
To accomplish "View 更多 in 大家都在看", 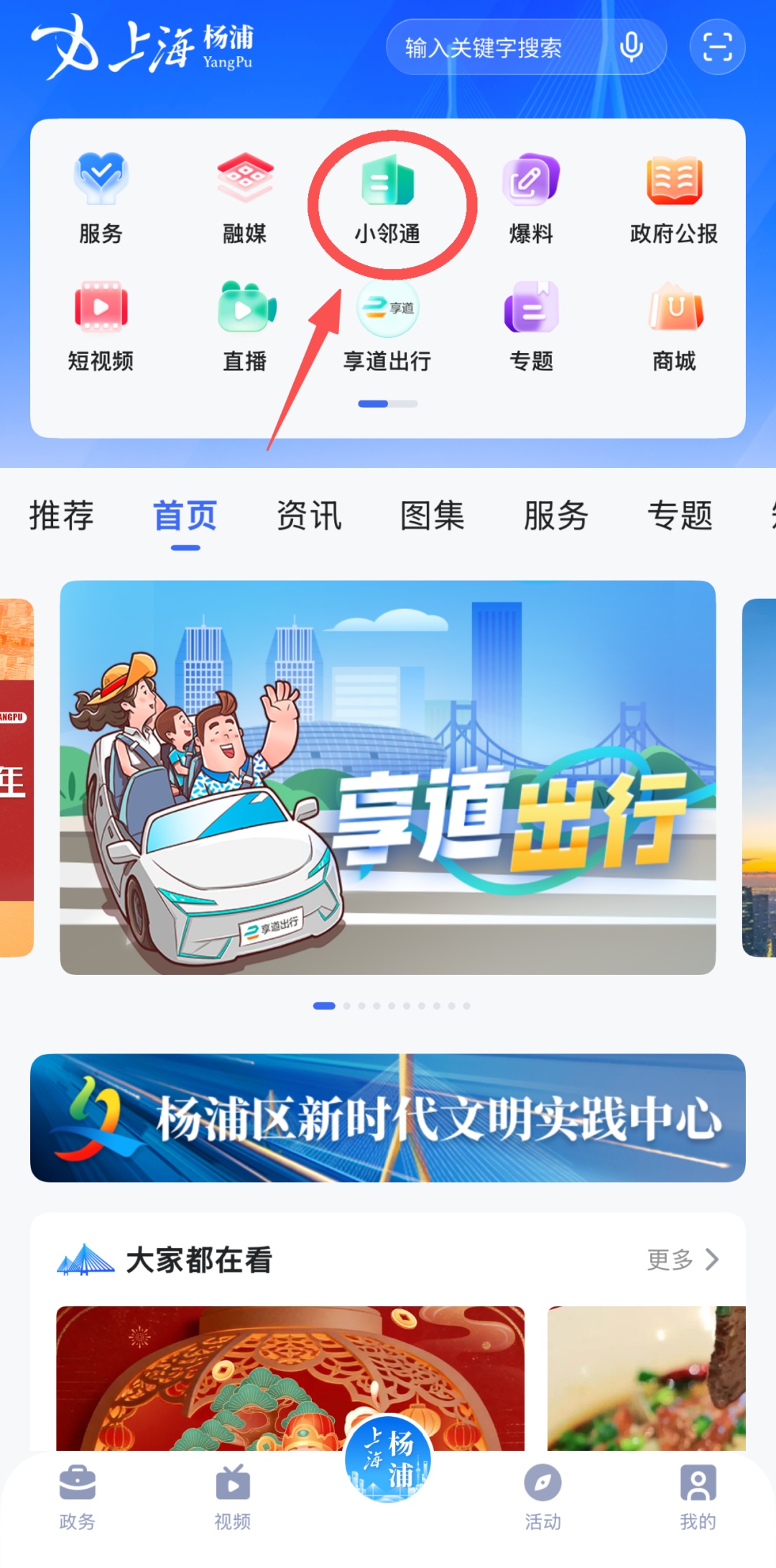I will click(x=683, y=1260).
